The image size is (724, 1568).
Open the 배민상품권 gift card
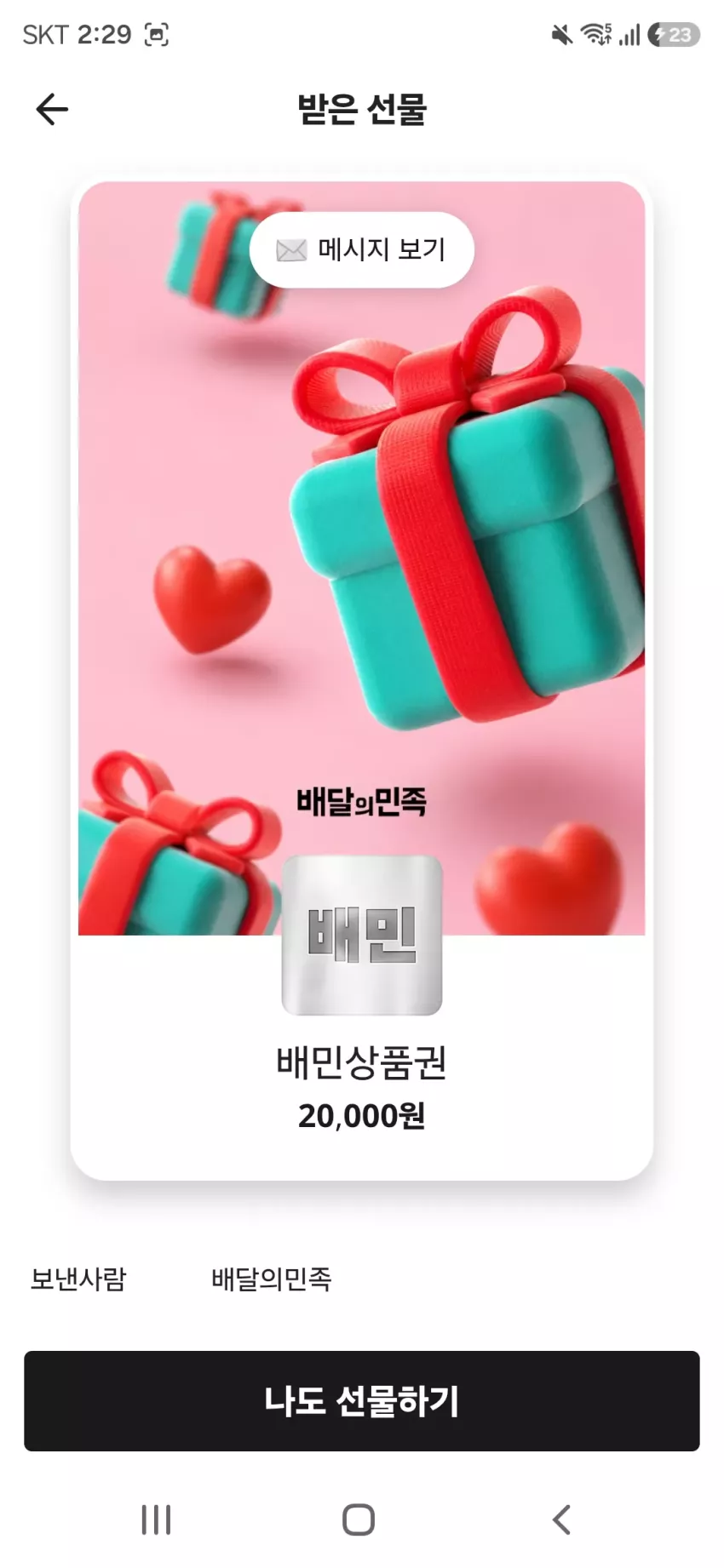pos(362,680)
